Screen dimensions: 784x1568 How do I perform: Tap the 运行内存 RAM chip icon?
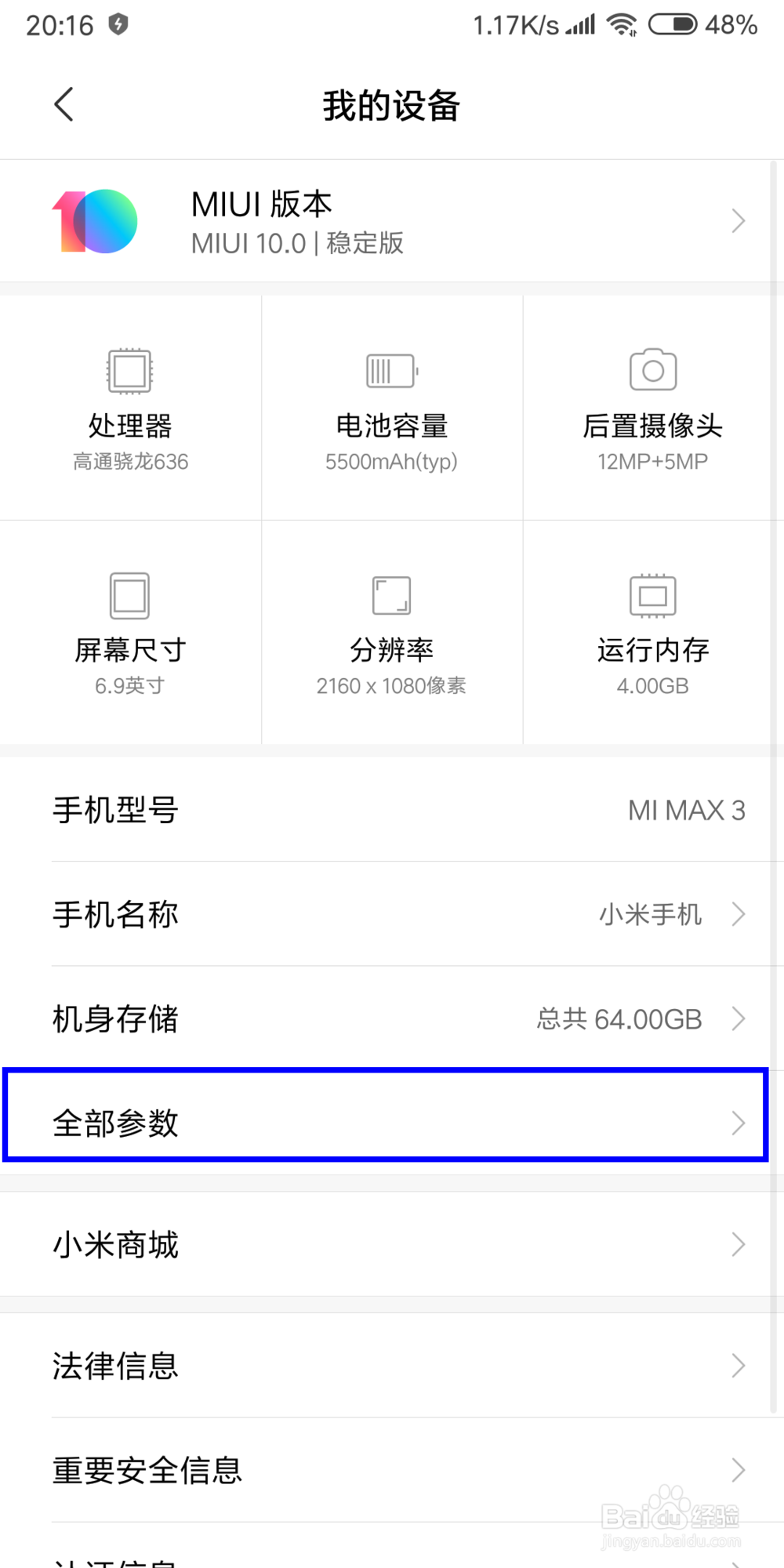652,594
